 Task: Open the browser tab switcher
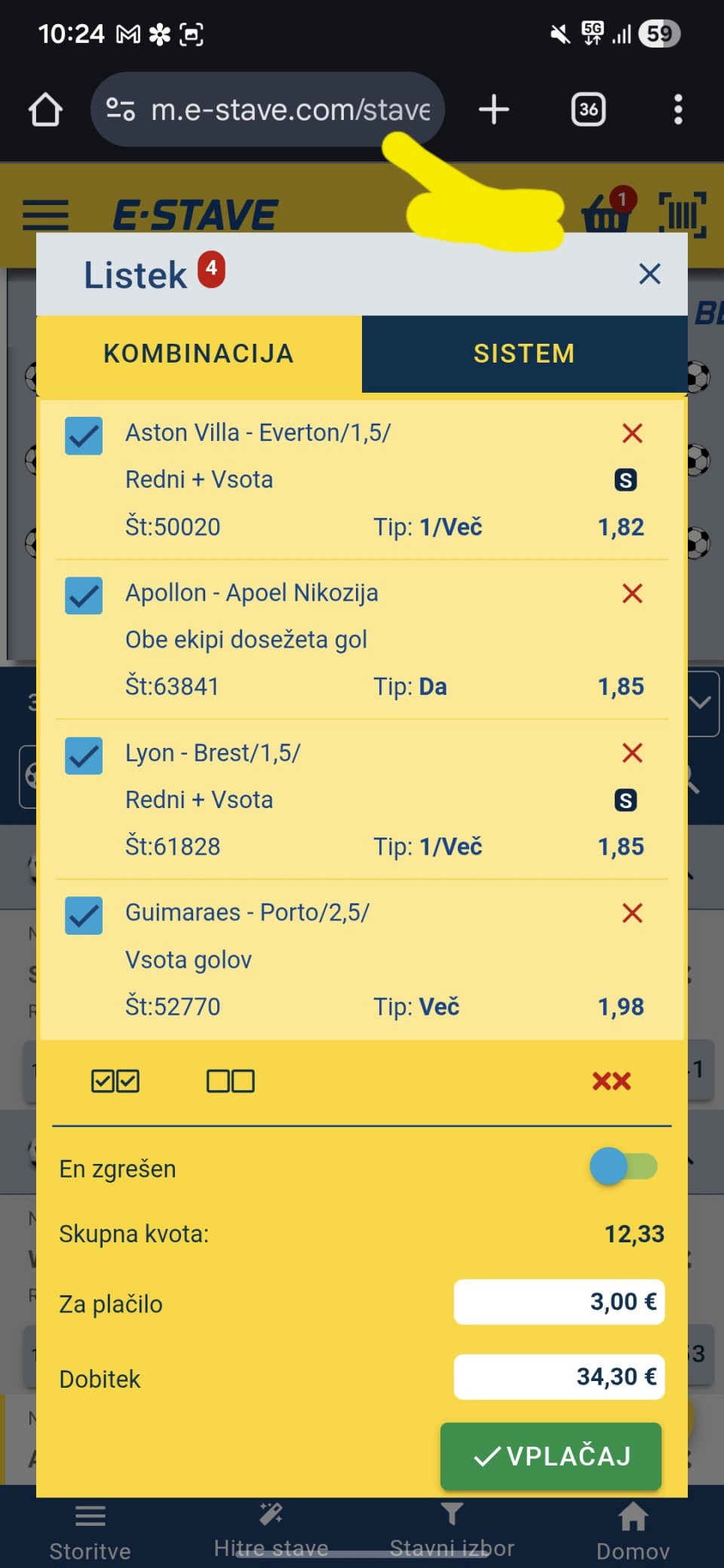[588, 110]
